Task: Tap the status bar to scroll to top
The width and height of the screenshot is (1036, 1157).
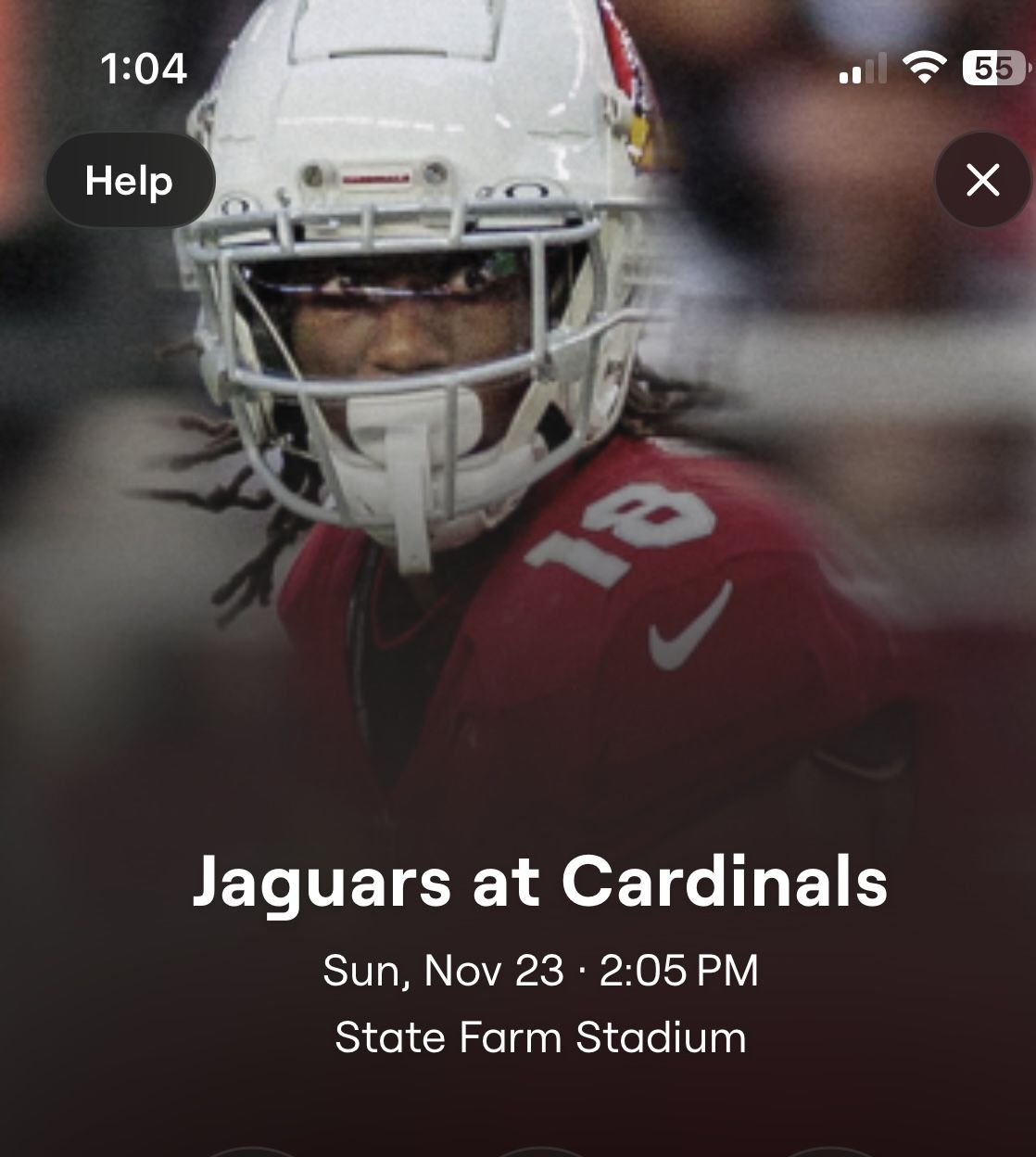Action: 518,68
